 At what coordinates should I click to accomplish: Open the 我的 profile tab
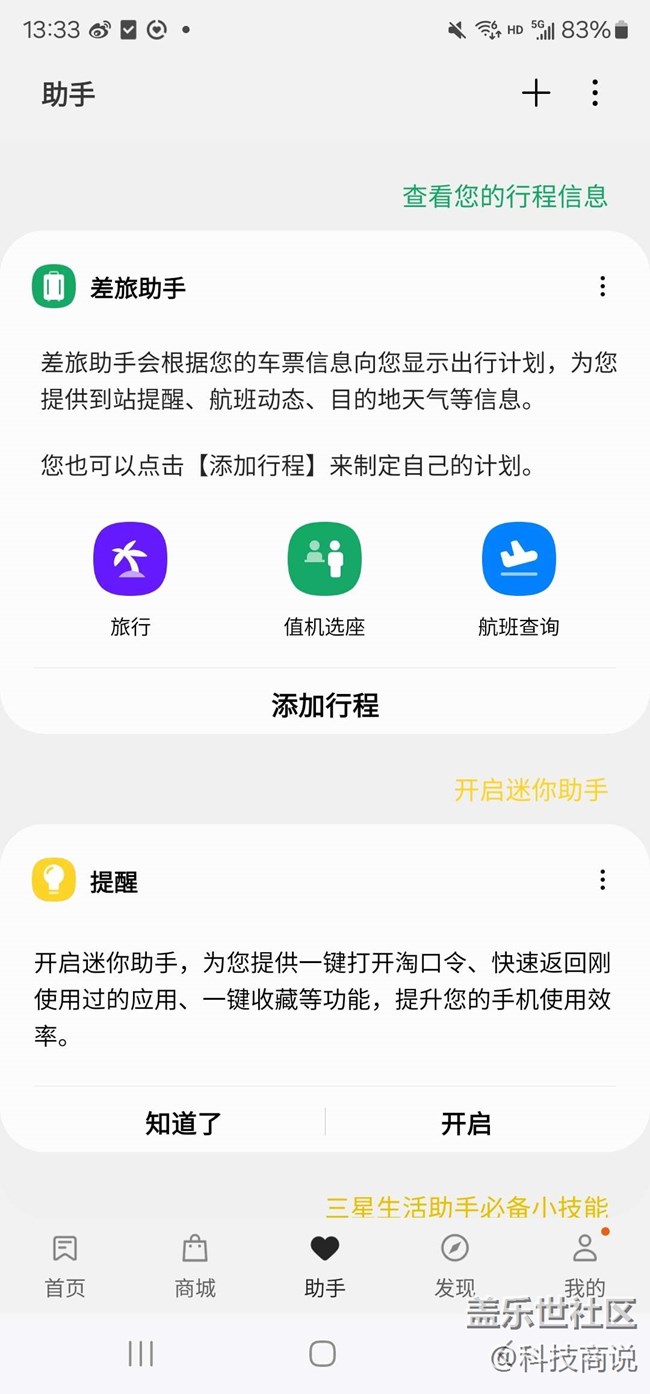click(585, 1266)
